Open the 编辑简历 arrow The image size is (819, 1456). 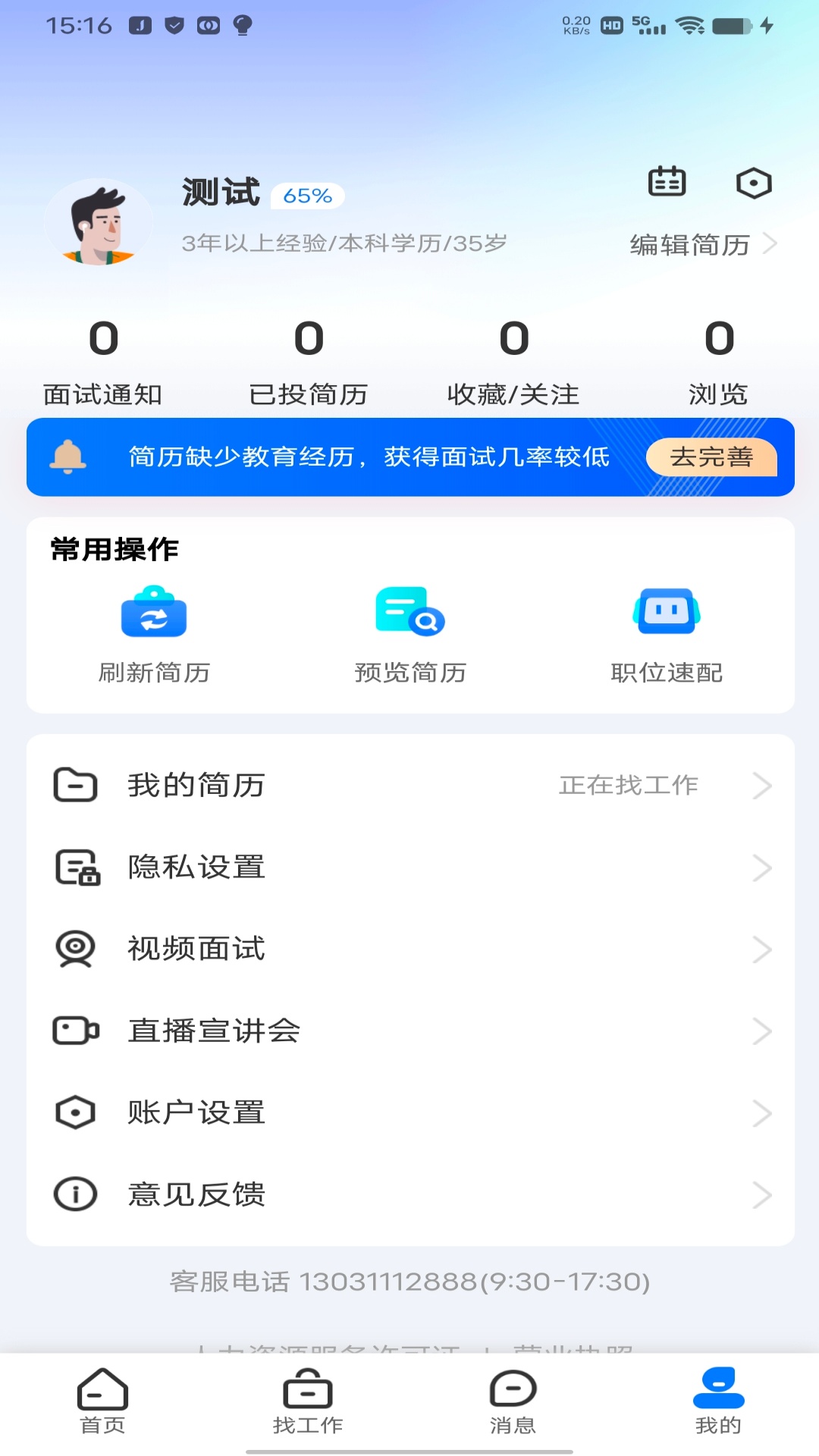pos(772,244)
